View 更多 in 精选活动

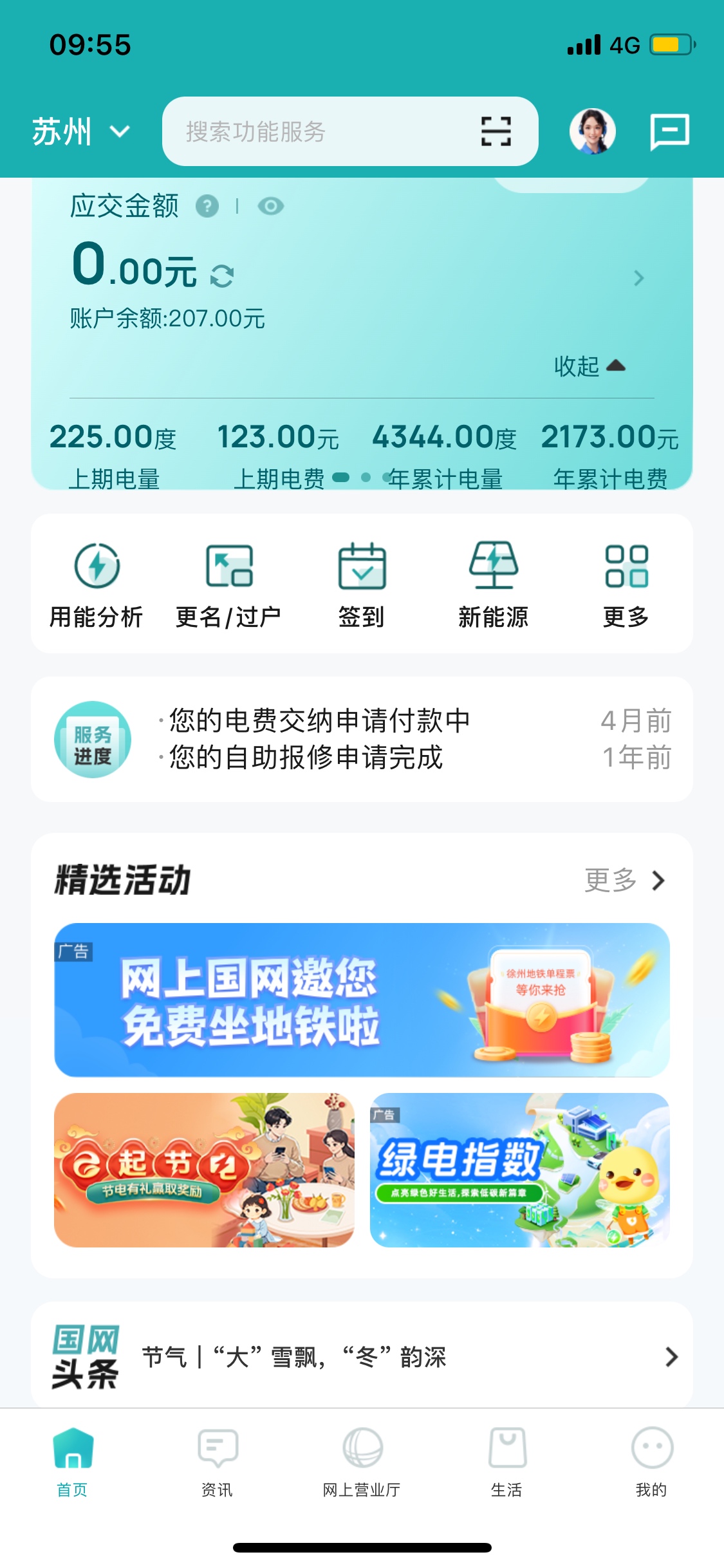tap(623, 880)
